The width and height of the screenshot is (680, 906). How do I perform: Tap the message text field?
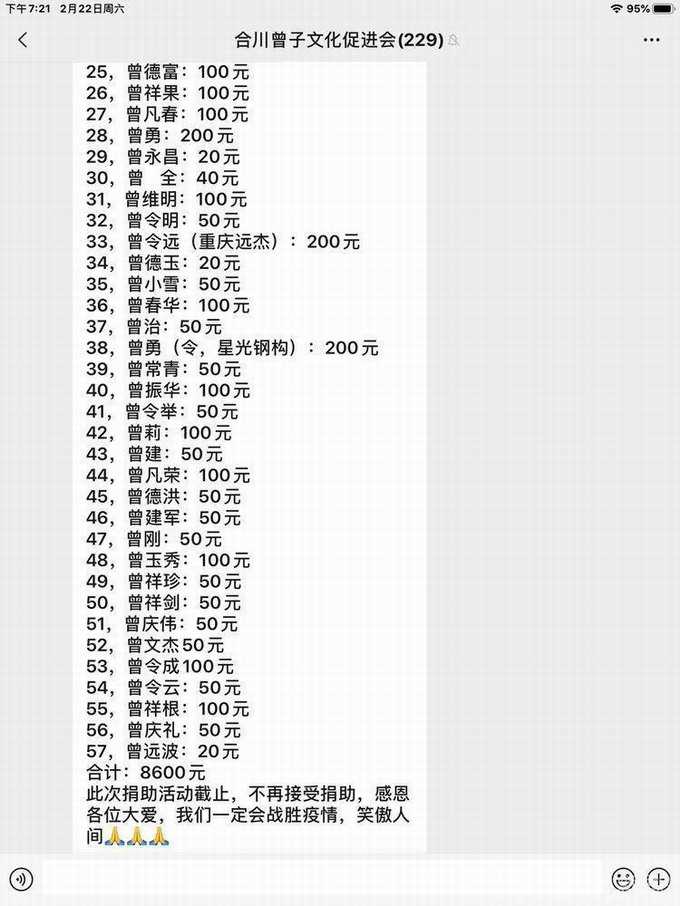click(x=320, y=880)
